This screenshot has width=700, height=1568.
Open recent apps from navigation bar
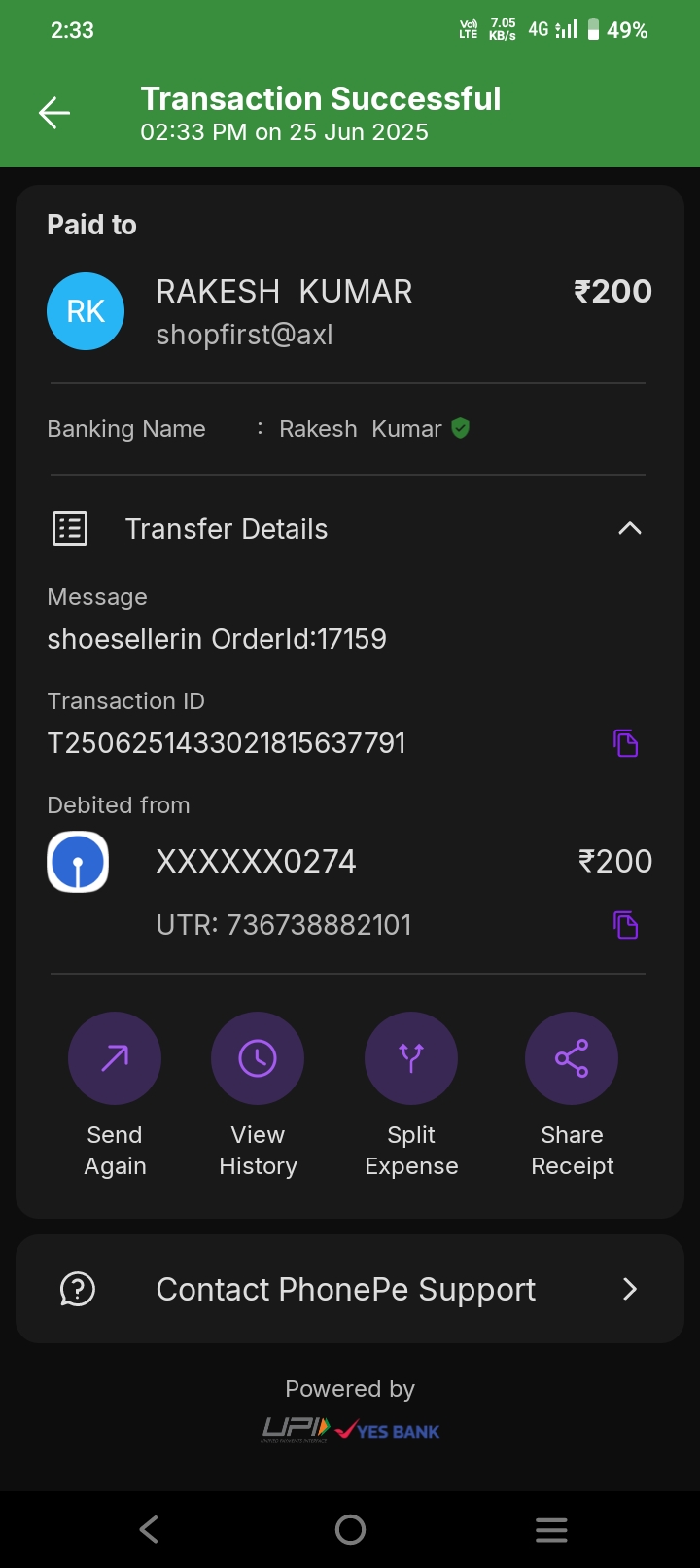pyautogui.click(x=551, y=1530)
